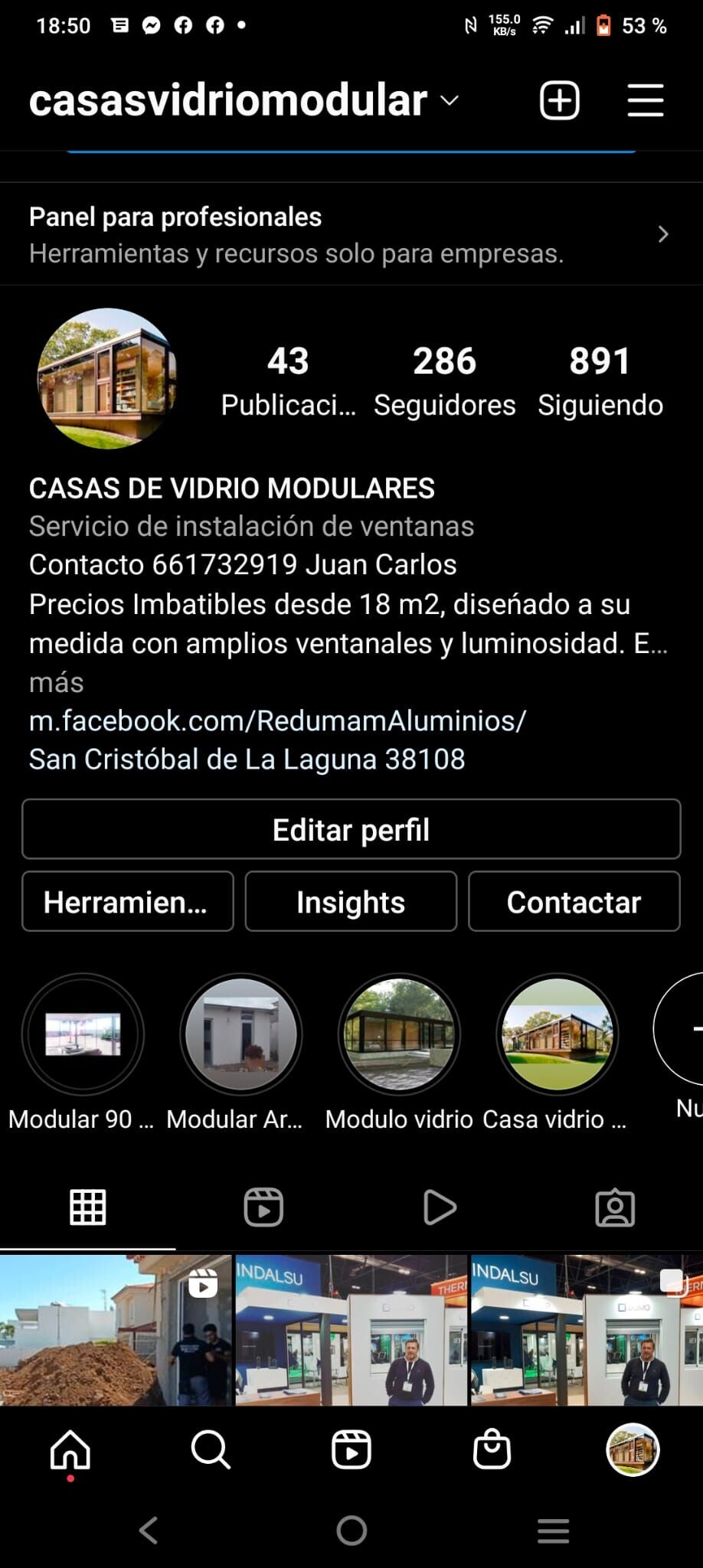The image size is (703, 1568).
Task: Switch to the tagged photos tab
Action: (615, 1207)
